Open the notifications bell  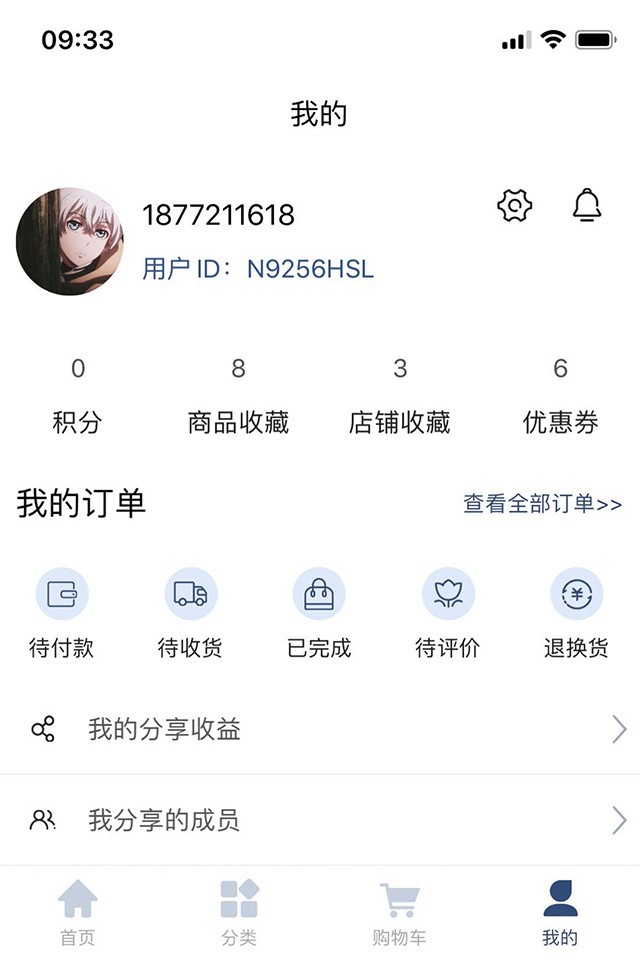pos(587,206)
